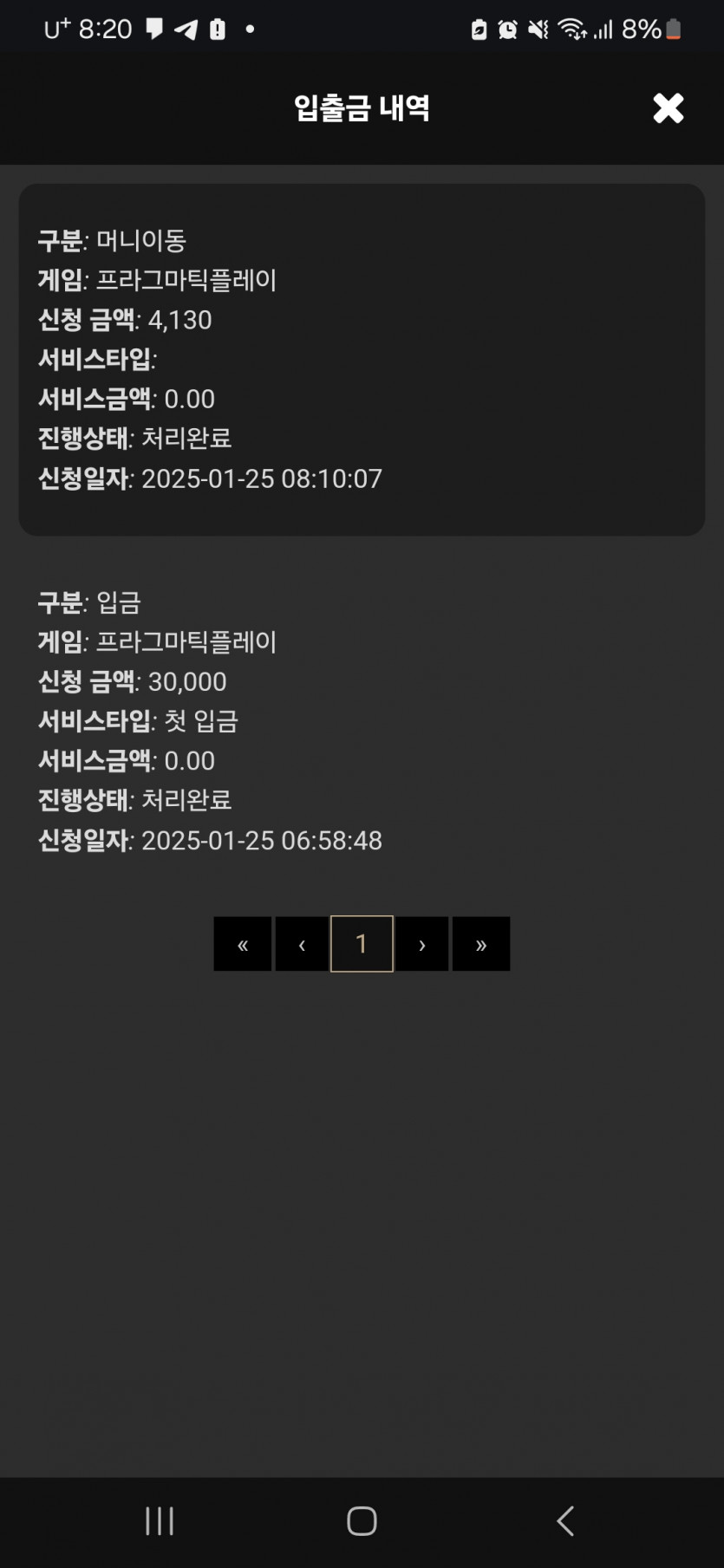Image resolution: width=724 pixels, height=1568 pixels.
Task: Go to the home screen
Action: (x=362, y=1520)
